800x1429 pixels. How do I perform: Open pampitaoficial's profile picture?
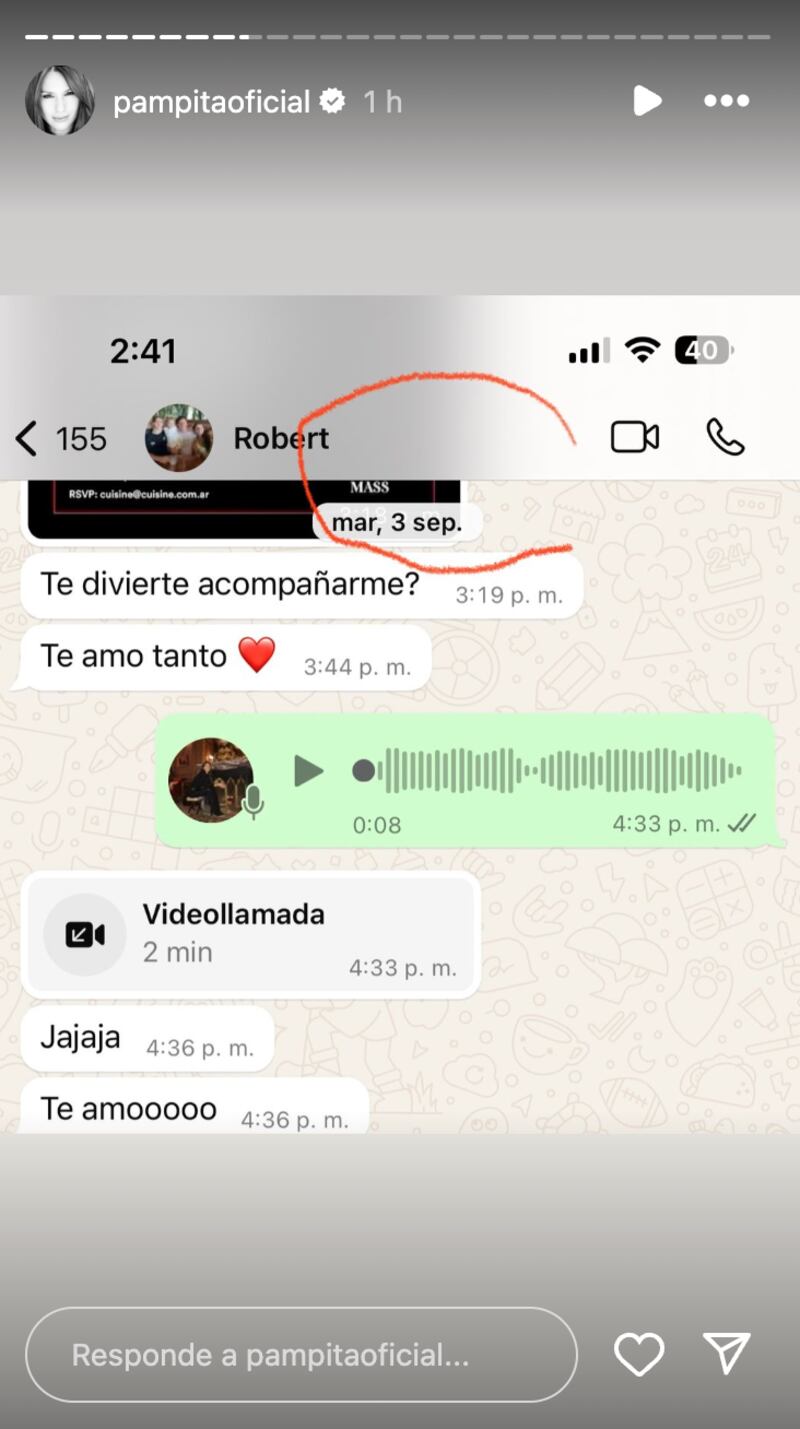coord(60,101)
